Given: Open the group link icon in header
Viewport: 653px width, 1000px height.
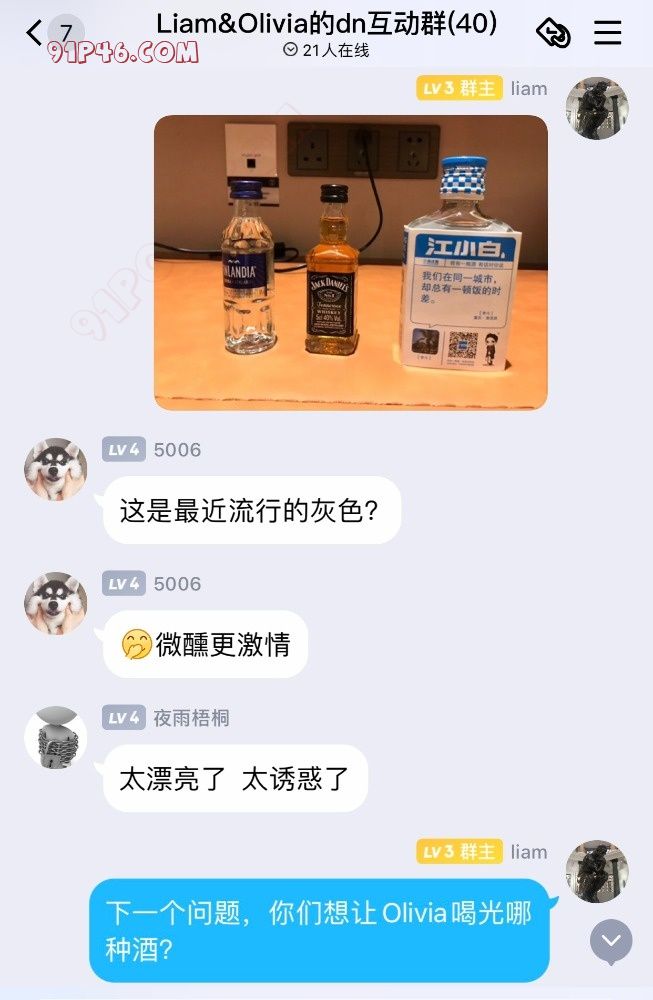Looking at the screenshot, I should click(x=553, y=33).
